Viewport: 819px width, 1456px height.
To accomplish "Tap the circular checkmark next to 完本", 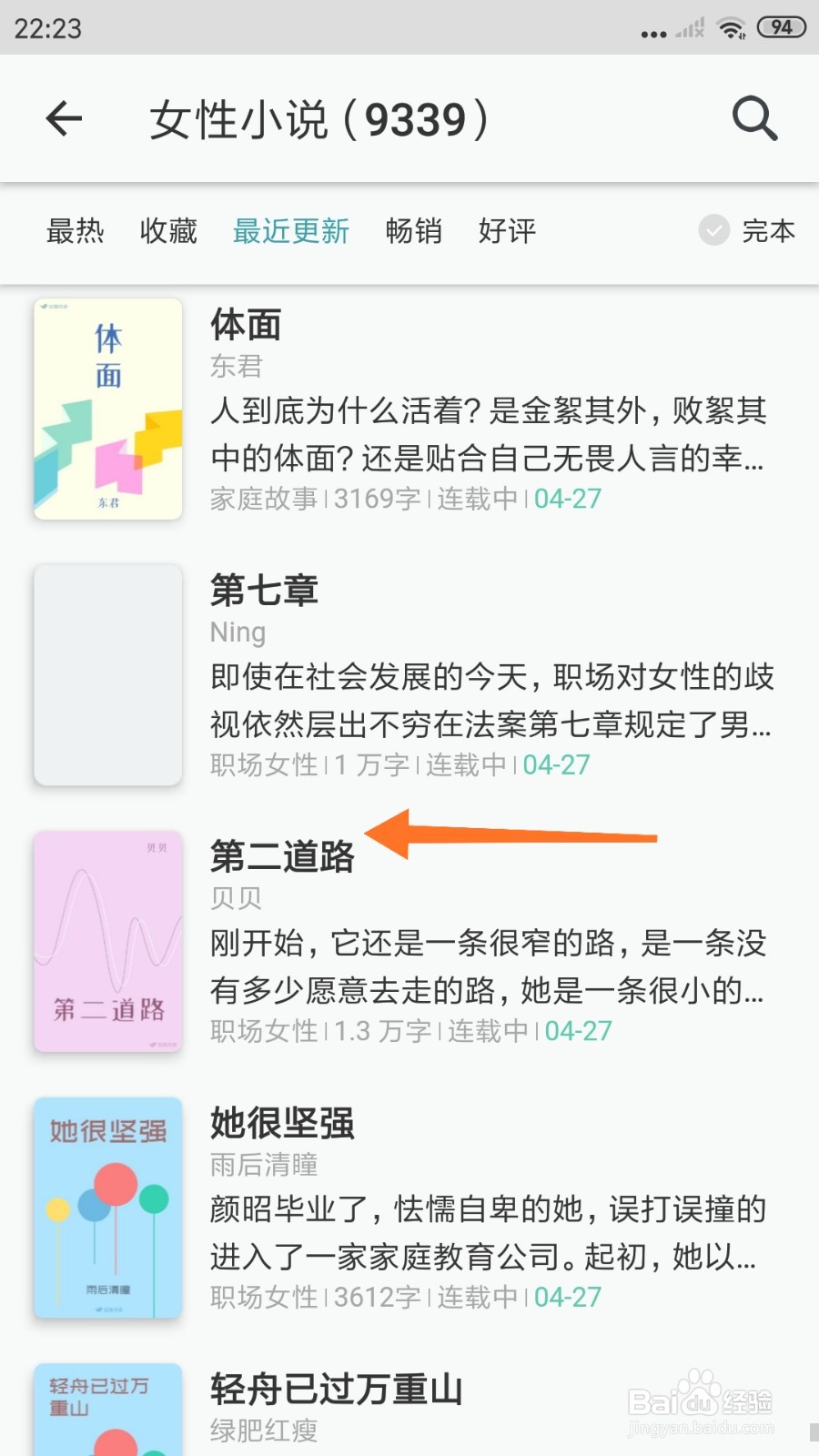I will [713, 232].
